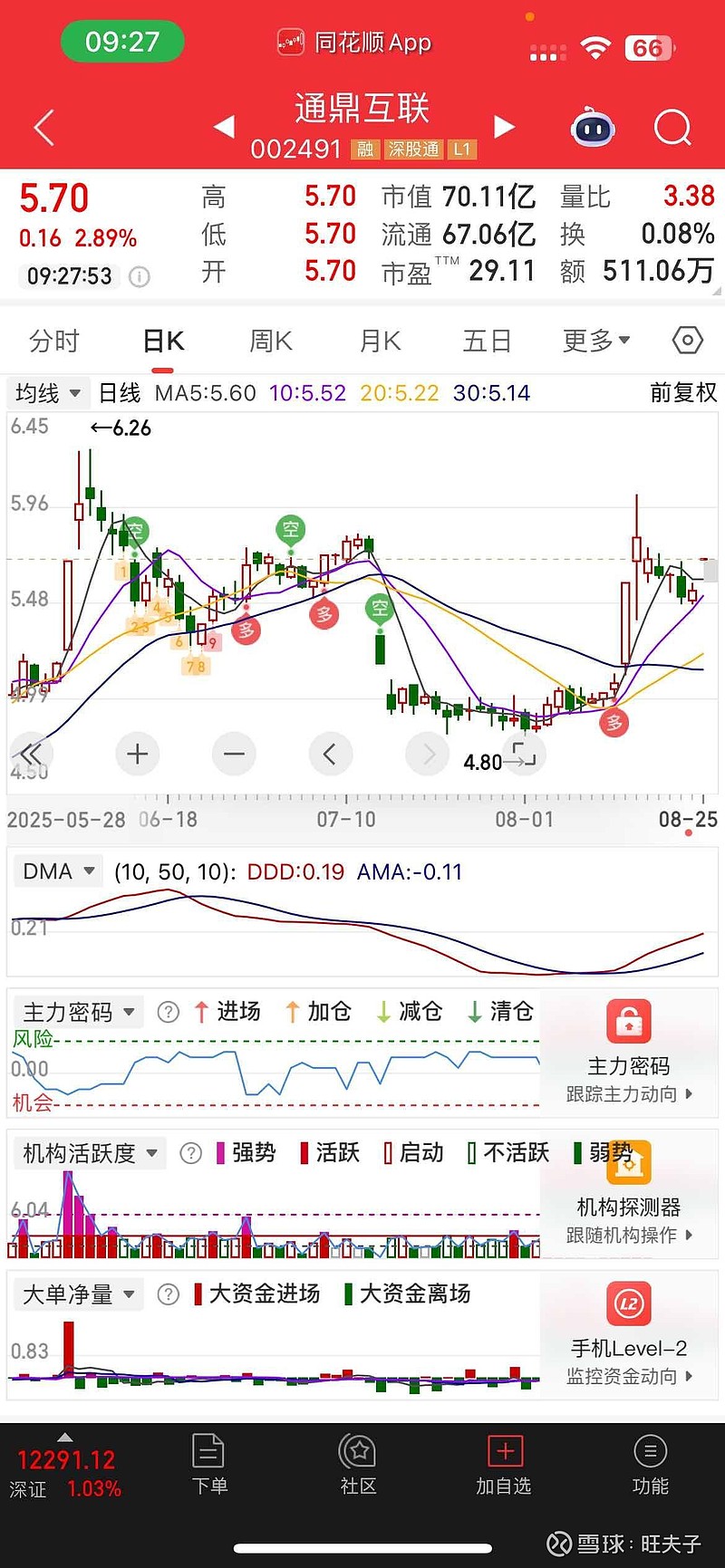
Task: Open chart settings hexagon icon
Action: 688,341
